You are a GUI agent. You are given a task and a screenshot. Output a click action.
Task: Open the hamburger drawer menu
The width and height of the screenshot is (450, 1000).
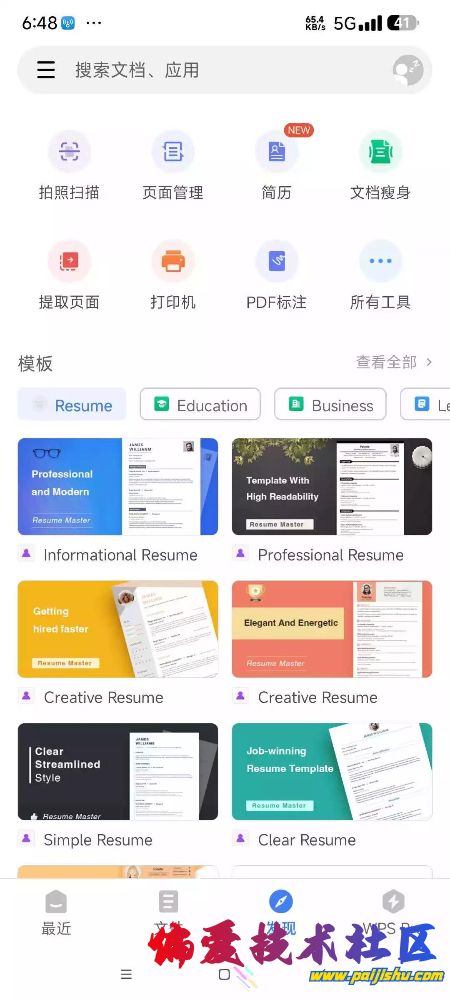46,70
